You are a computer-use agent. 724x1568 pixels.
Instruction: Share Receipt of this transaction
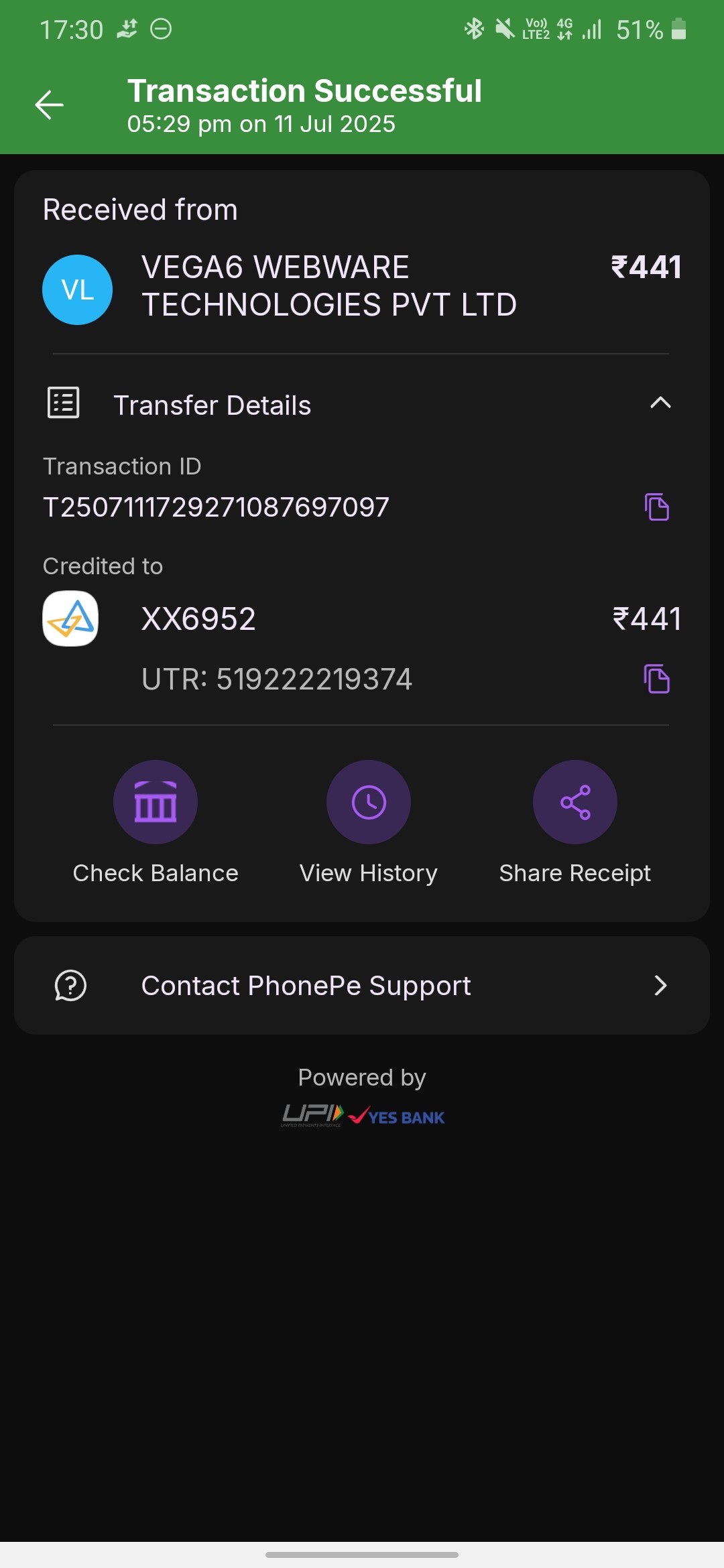point(575,803)
